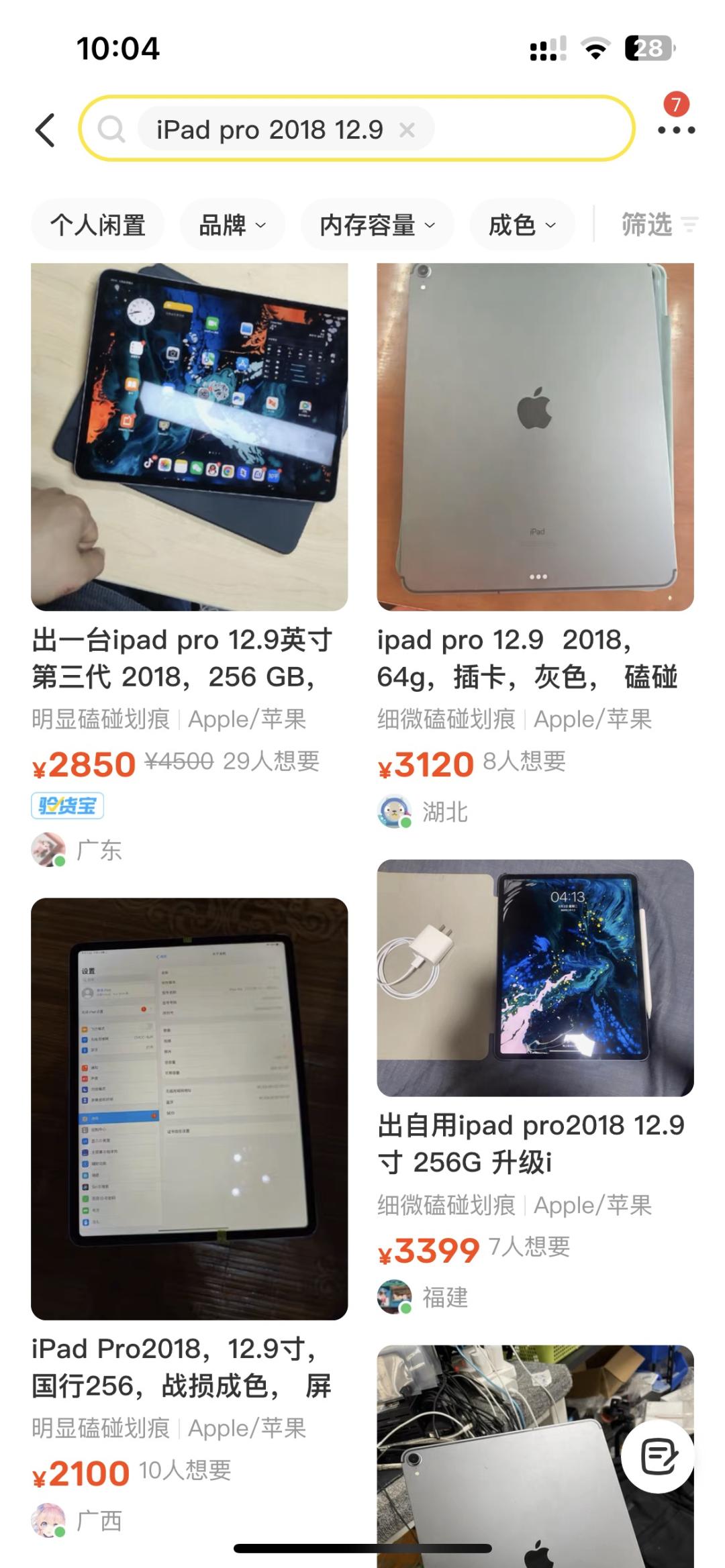This screenshot has height=1568, width=725.
Task: Expand the 成色 condition dropdown
Action: 522,225
